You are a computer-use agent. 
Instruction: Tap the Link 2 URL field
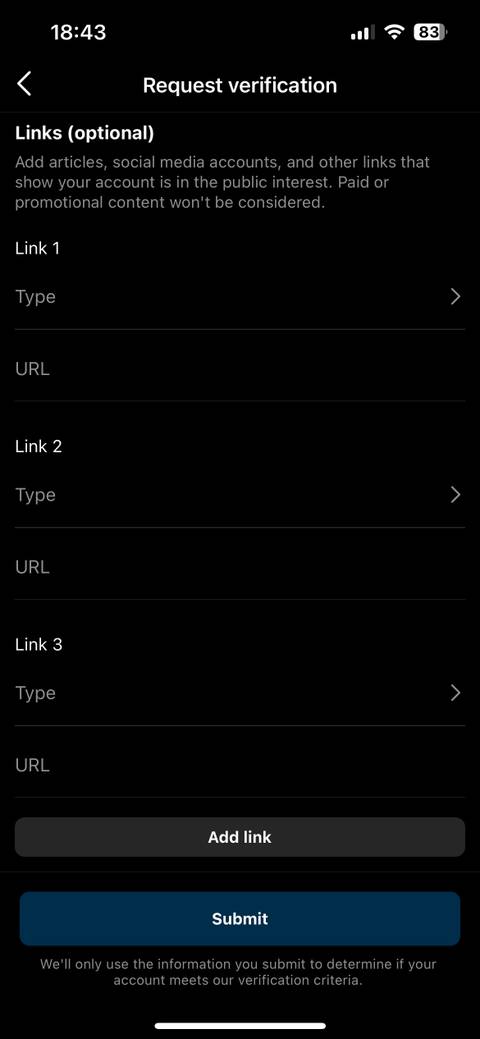(239, 567)
